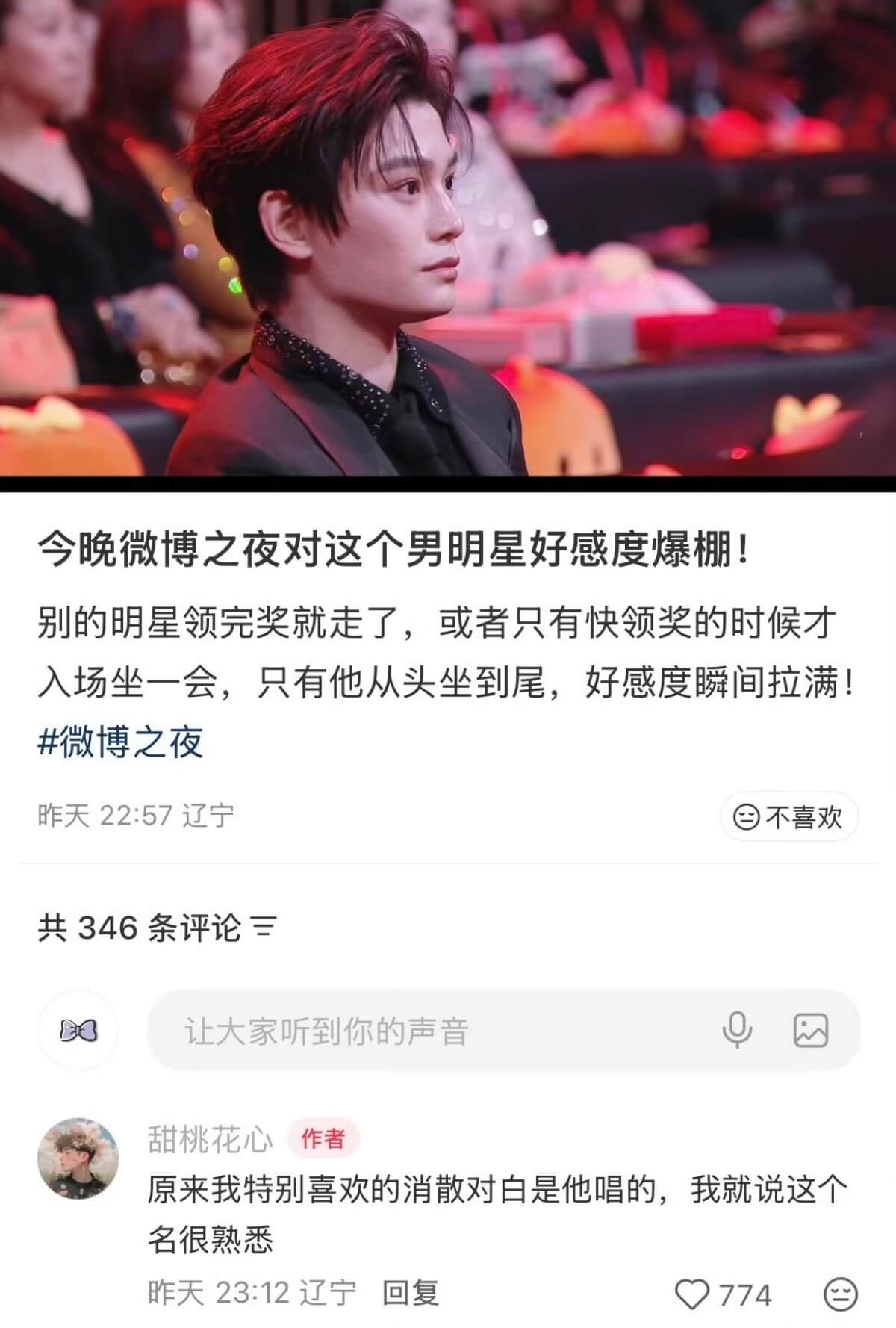This screenshot has width=896, height=1328.
Task: Attach an image to your comment
Action: point(810,1031)
